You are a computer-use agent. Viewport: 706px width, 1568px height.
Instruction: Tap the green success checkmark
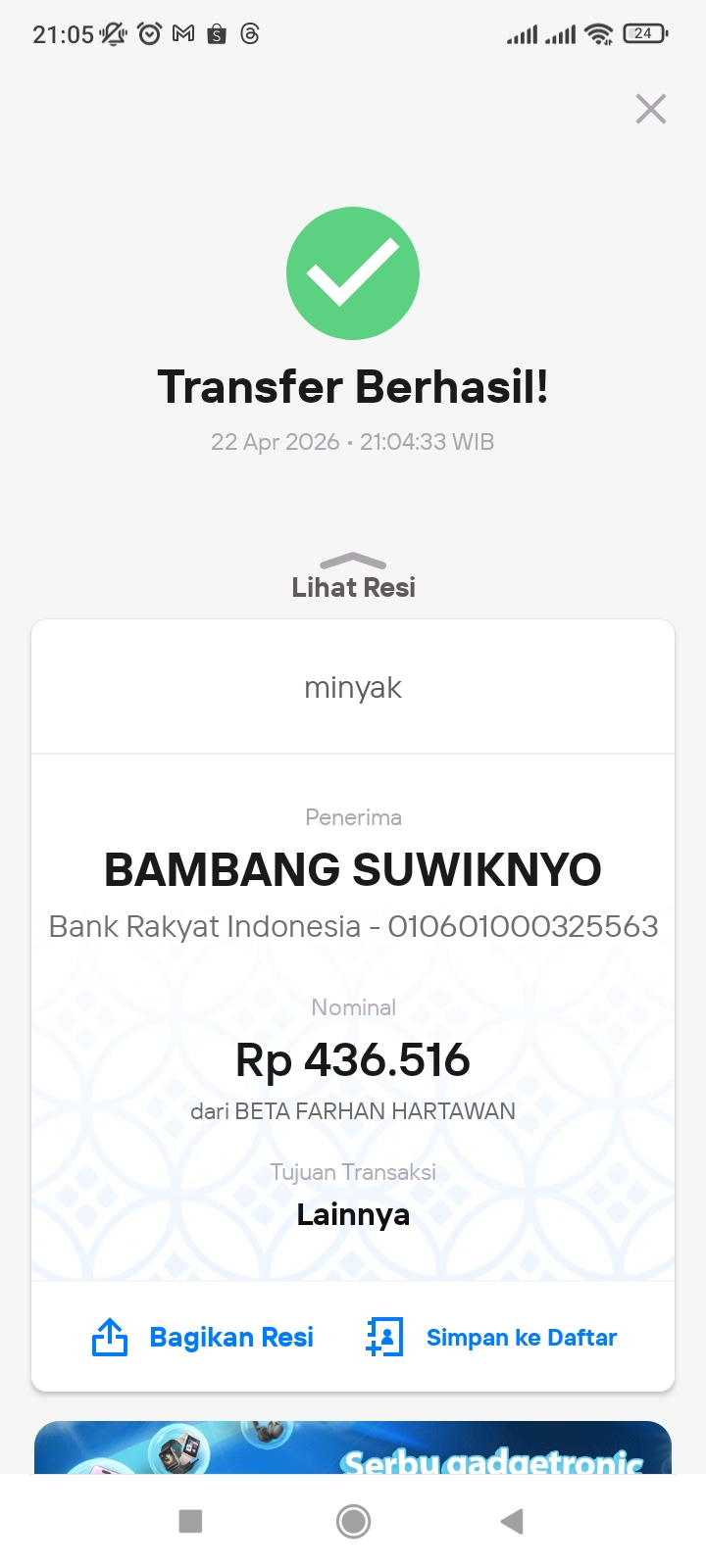353,272
